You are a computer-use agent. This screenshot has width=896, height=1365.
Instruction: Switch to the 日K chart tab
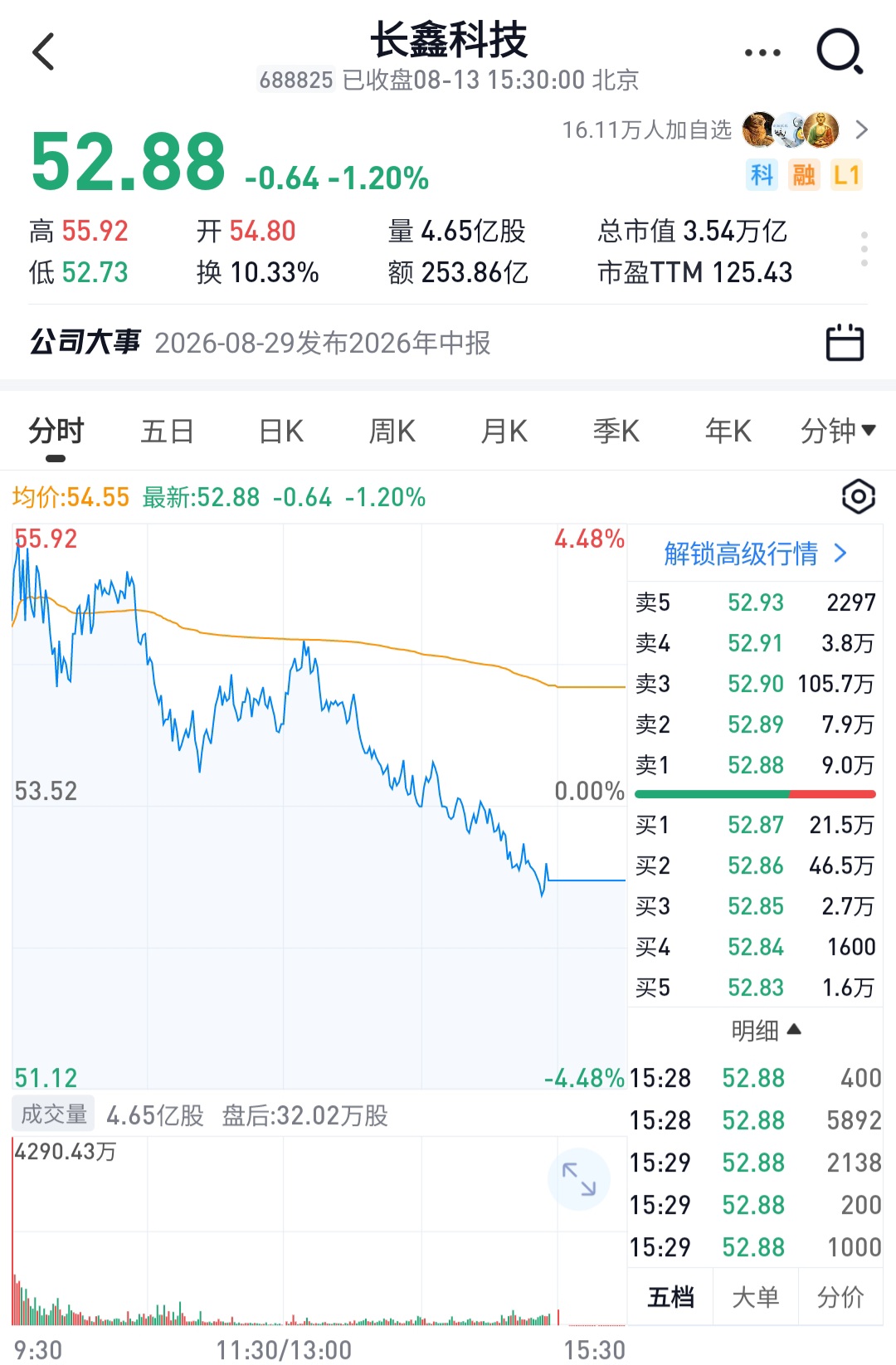click(x=281, y=431)
